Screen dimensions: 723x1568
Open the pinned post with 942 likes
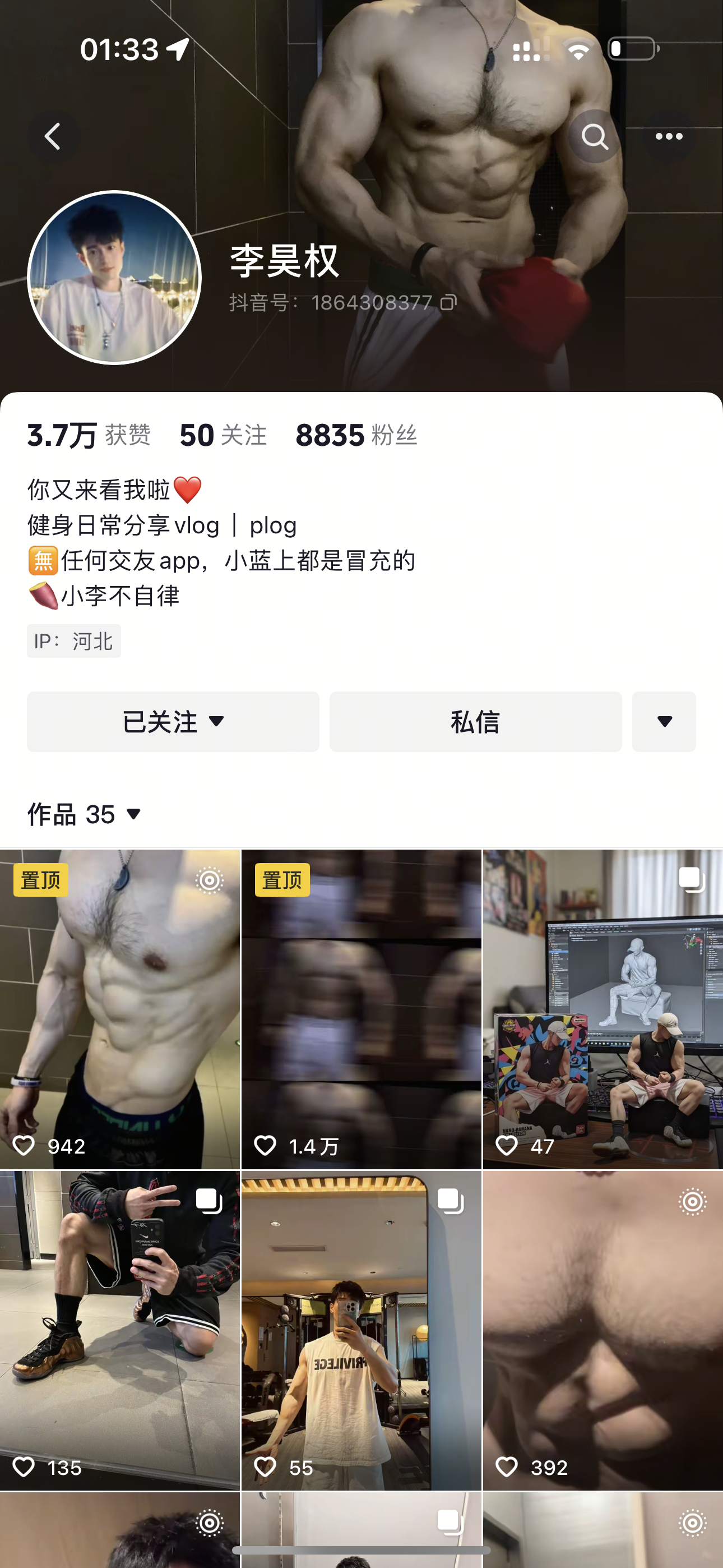click(120, 1009)
